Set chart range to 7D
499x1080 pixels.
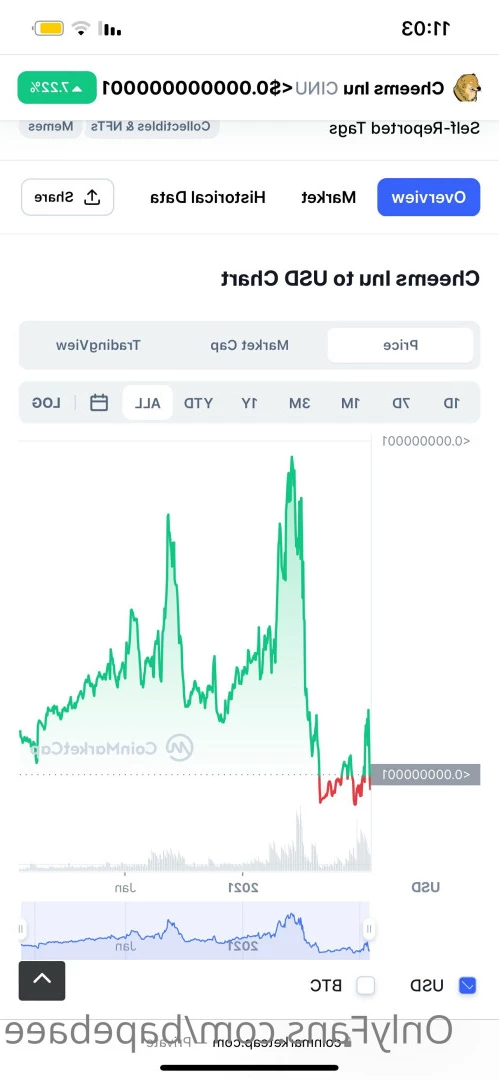[x=401, y=402]
